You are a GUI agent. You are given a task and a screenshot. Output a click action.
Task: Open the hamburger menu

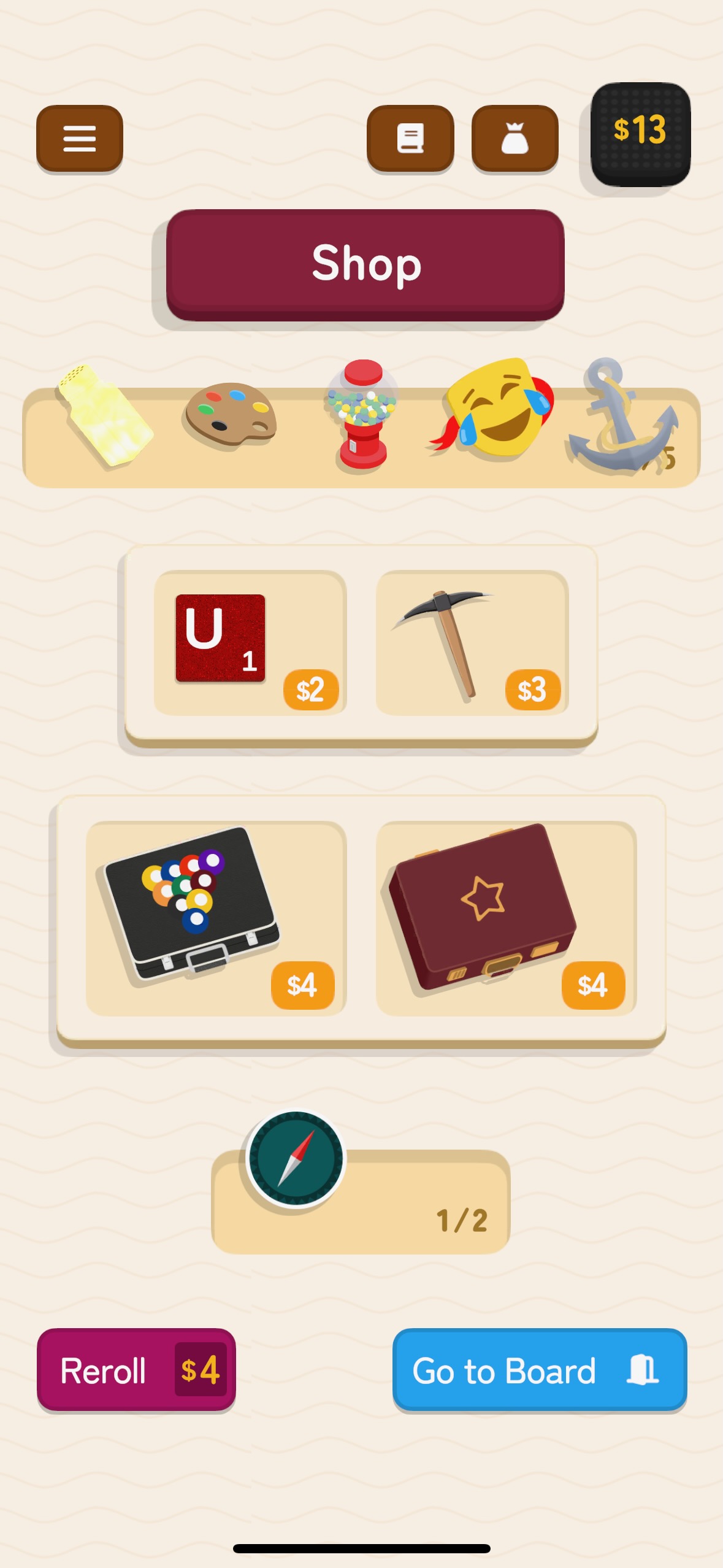pyautogui.click(x=80, y=139)
